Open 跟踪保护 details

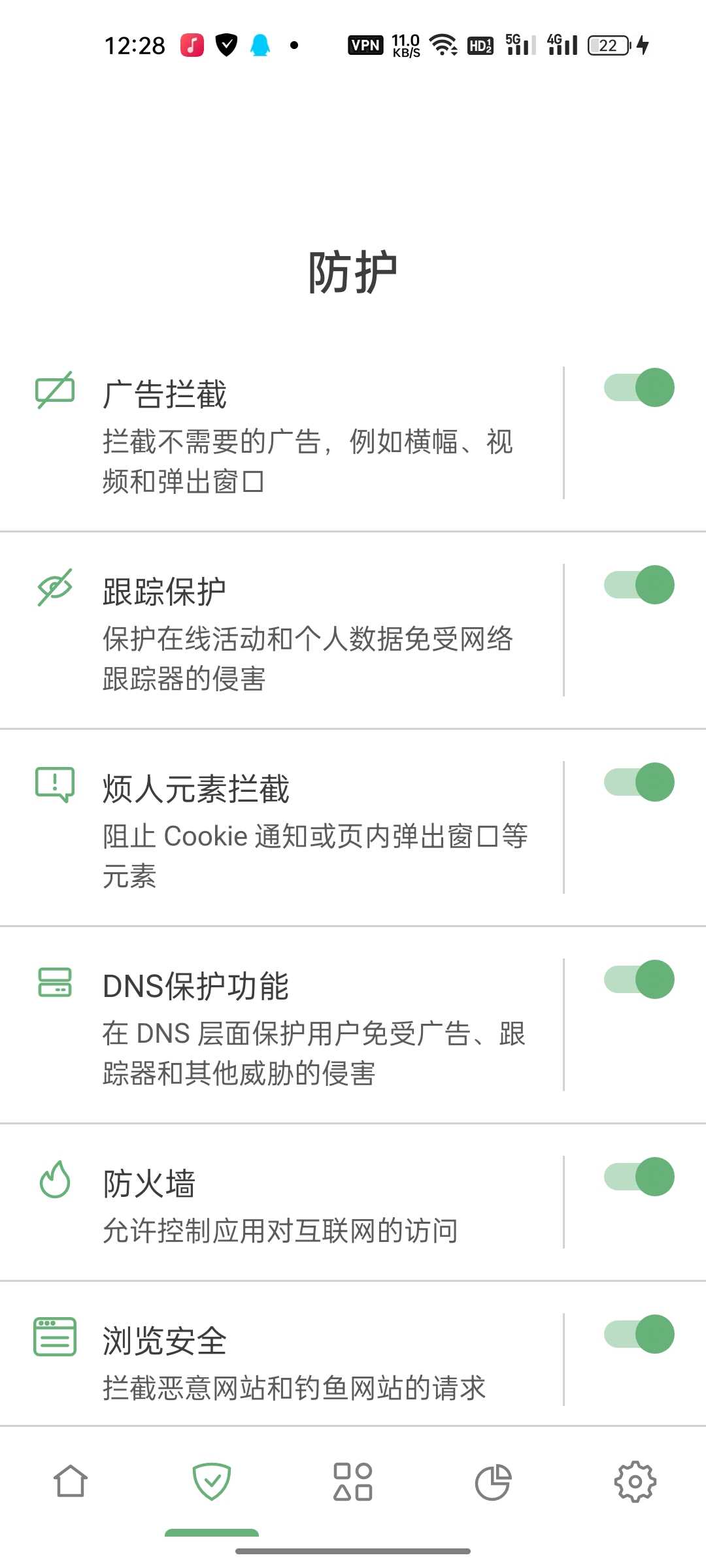[x=281, y=630]
